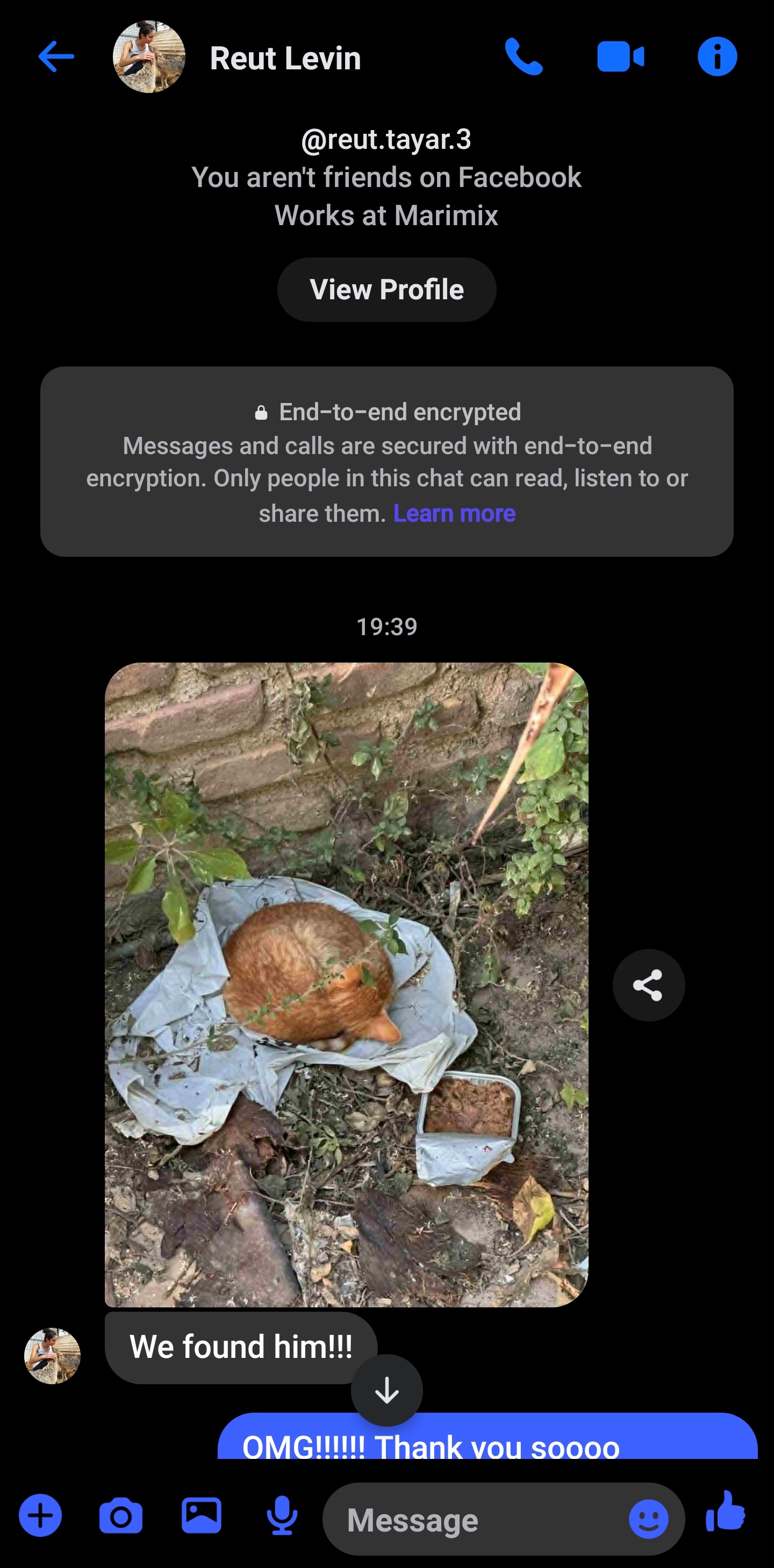The width and height of the screenshot is (774, 1568).
Task: Open the camera to take a photo
Action: click(120, 1516)
